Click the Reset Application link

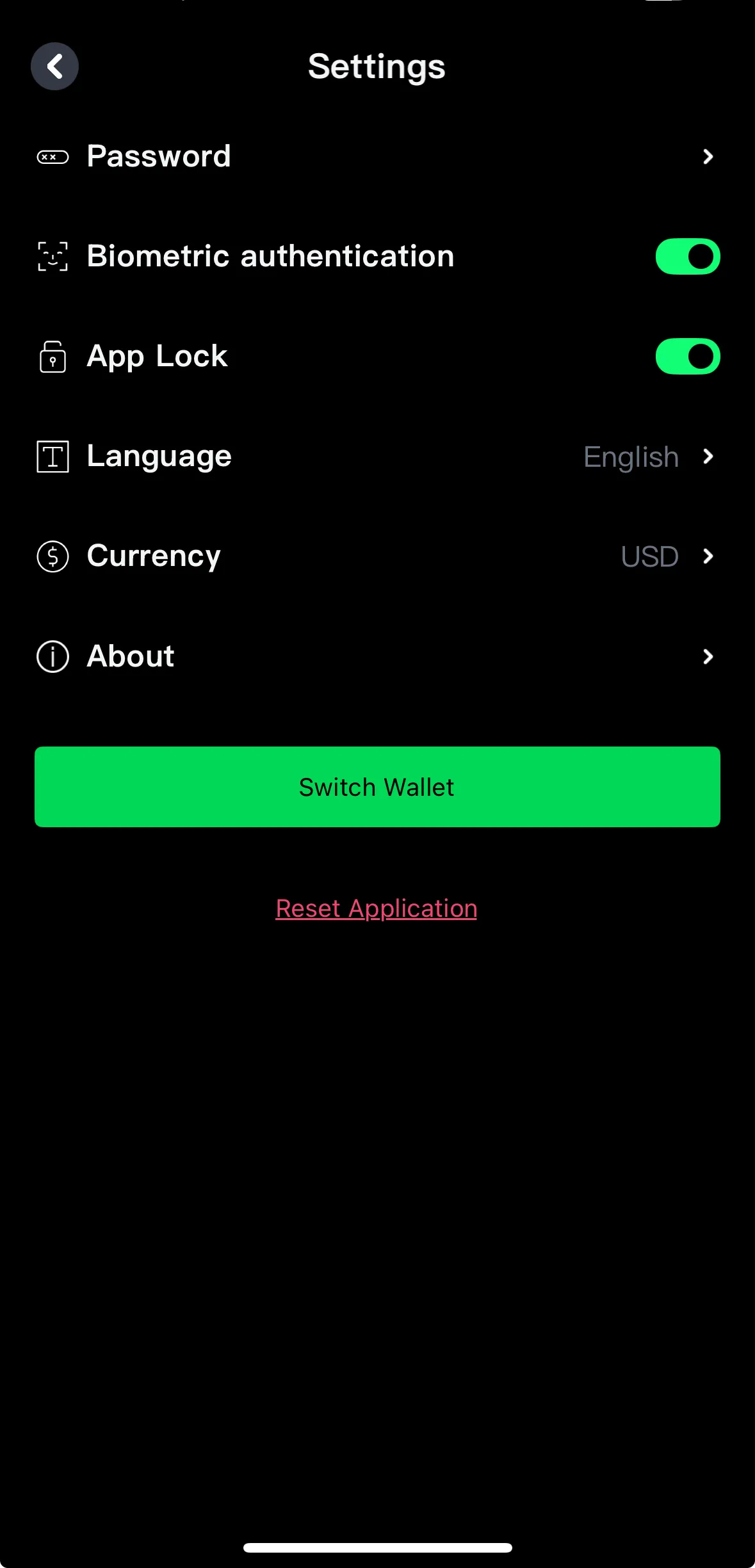pyautogui.click(x=377, y=908)
